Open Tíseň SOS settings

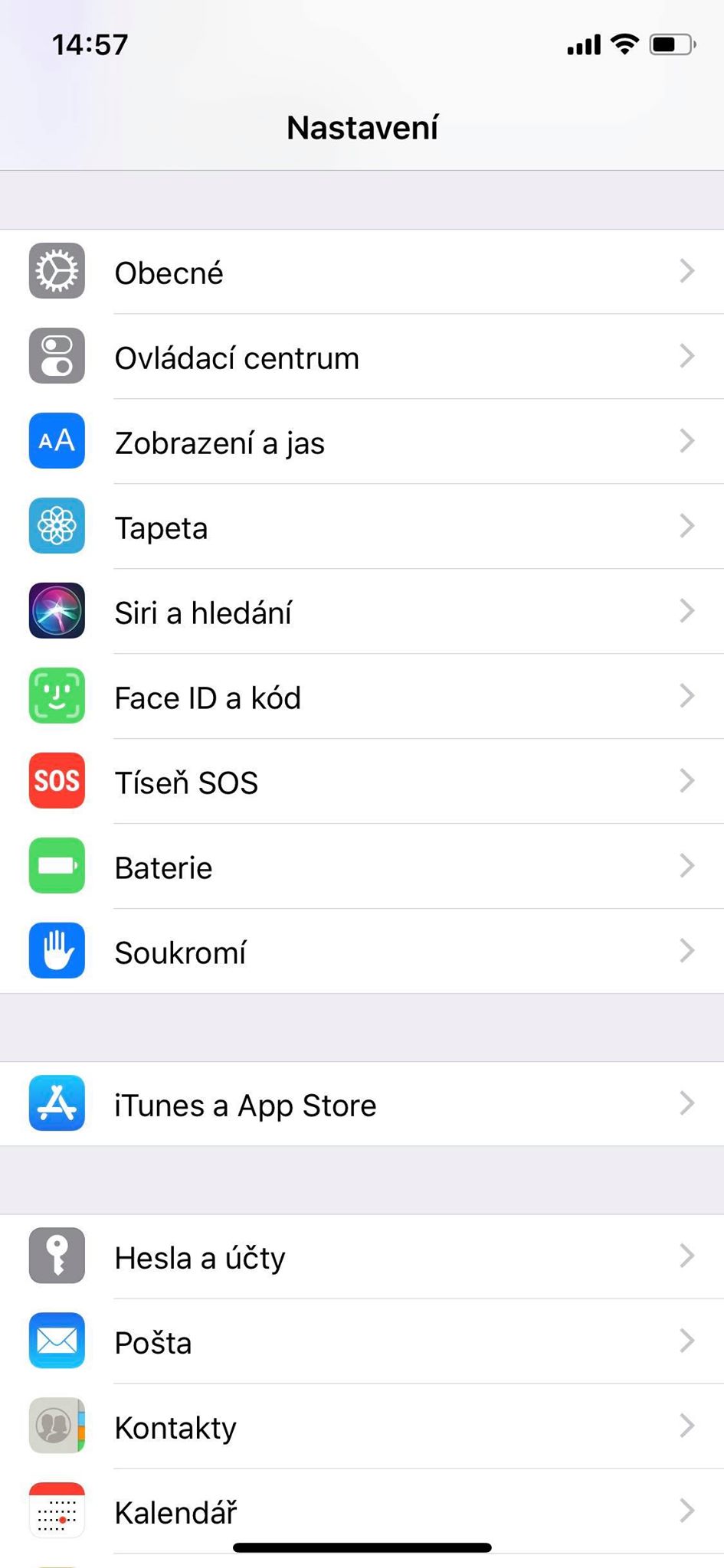tap(362, 782)
